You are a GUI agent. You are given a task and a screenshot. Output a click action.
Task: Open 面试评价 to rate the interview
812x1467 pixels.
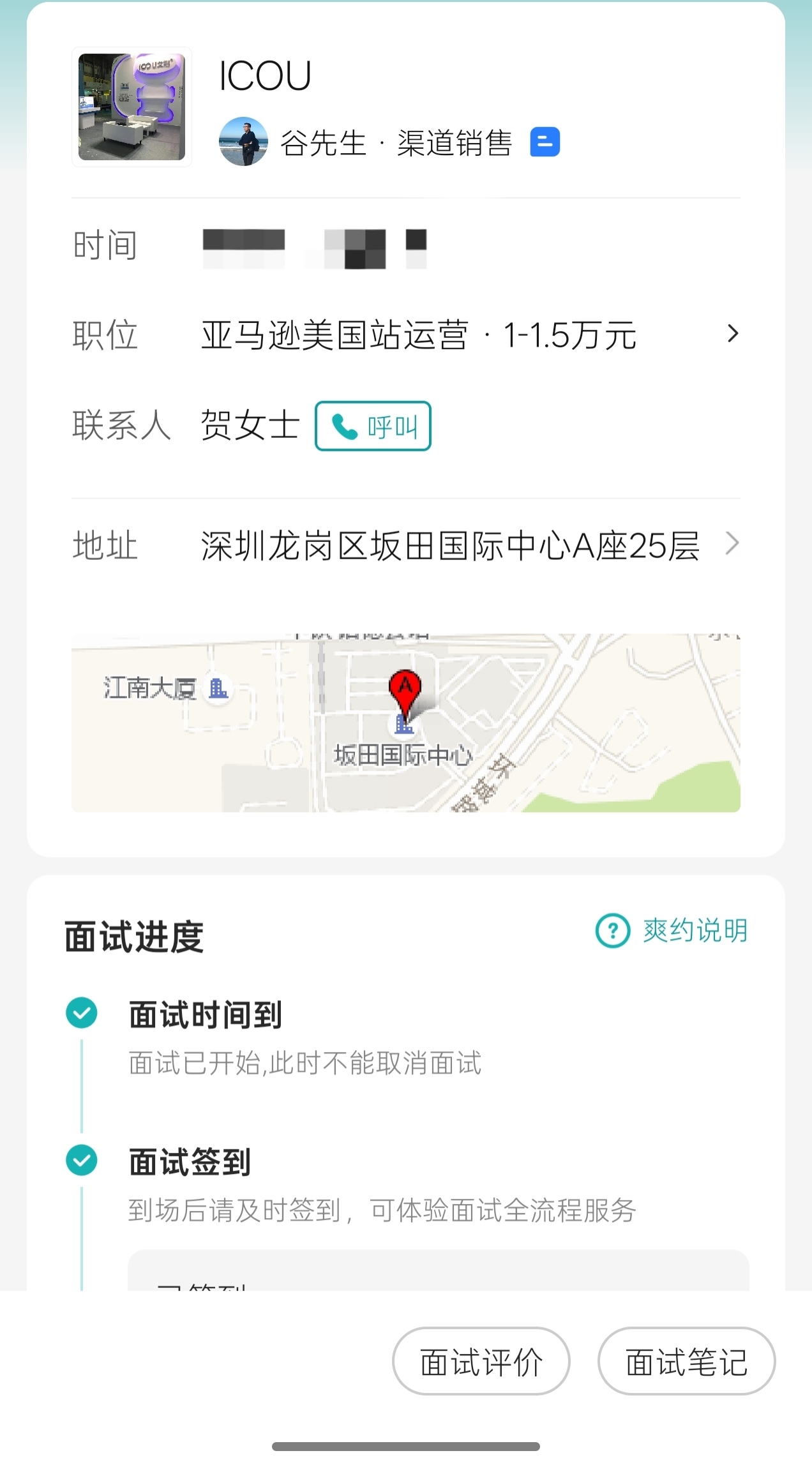point(481,1361)
